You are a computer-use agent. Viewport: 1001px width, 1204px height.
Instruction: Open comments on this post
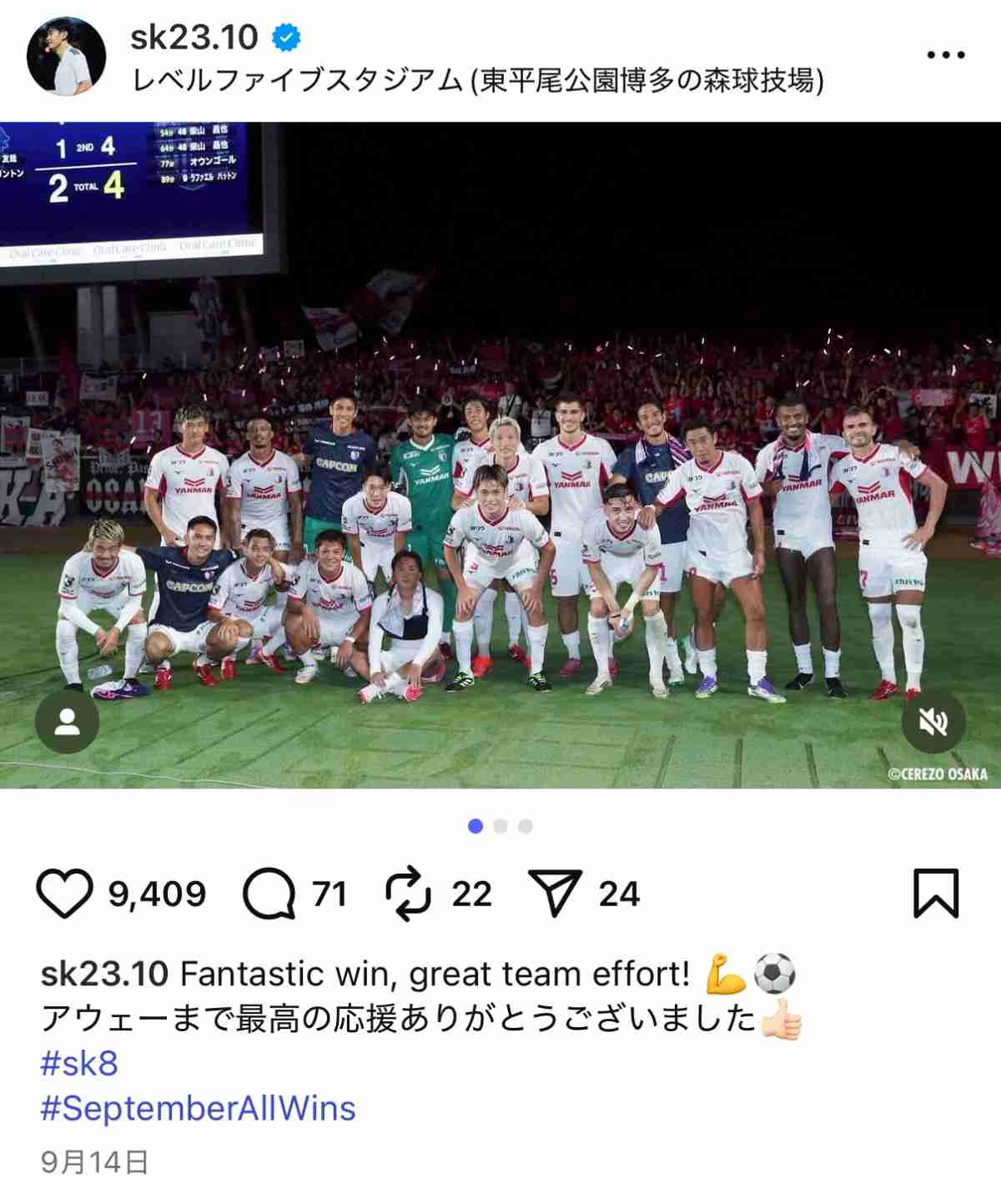tap(269, 894)
